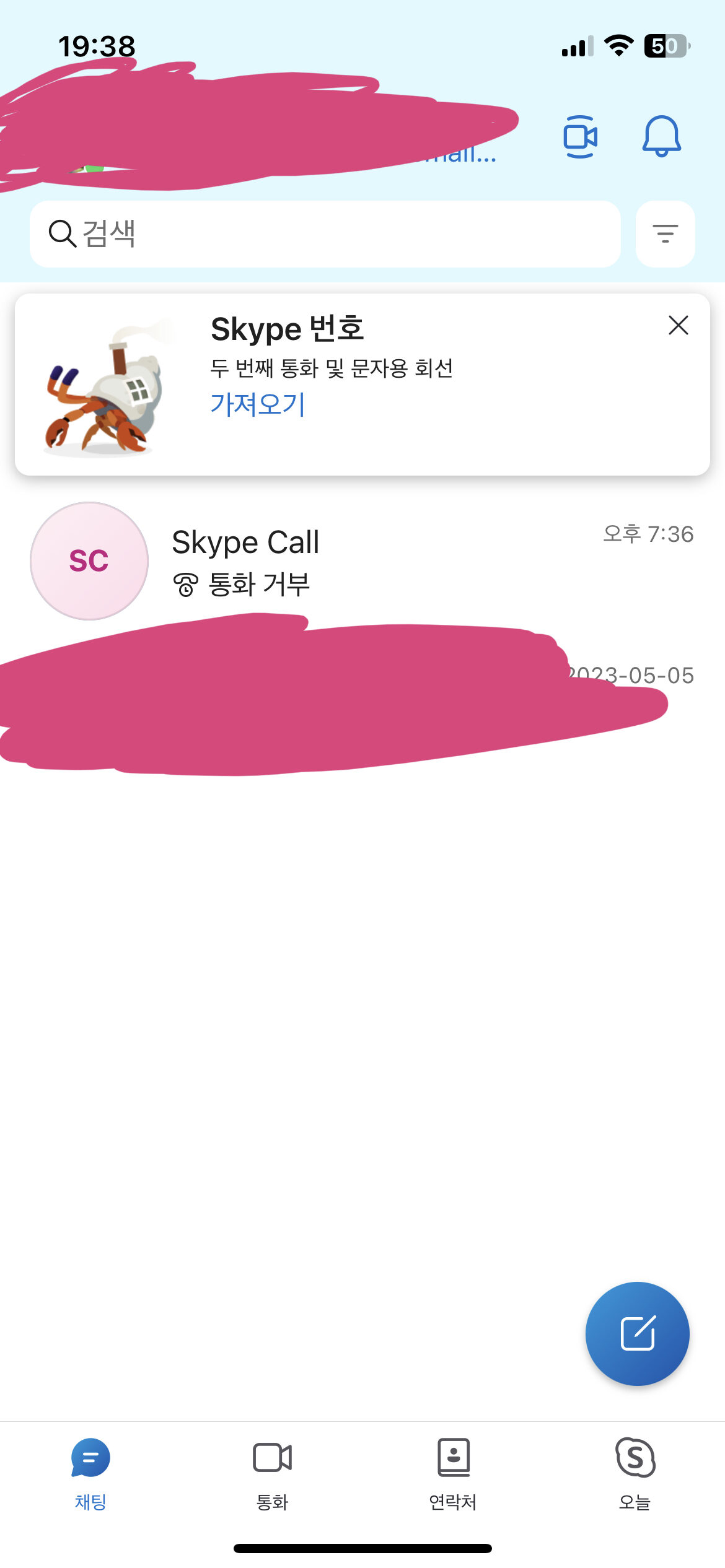Open the notifications bell

point(661,136)
